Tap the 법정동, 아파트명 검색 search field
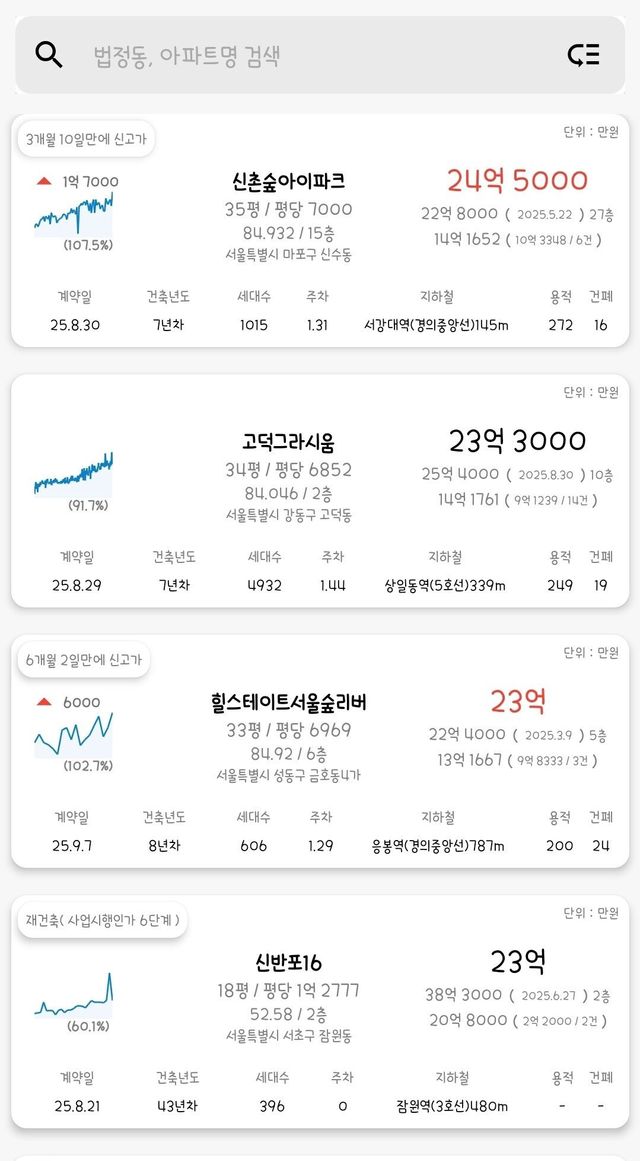 [x=300, y=55]
